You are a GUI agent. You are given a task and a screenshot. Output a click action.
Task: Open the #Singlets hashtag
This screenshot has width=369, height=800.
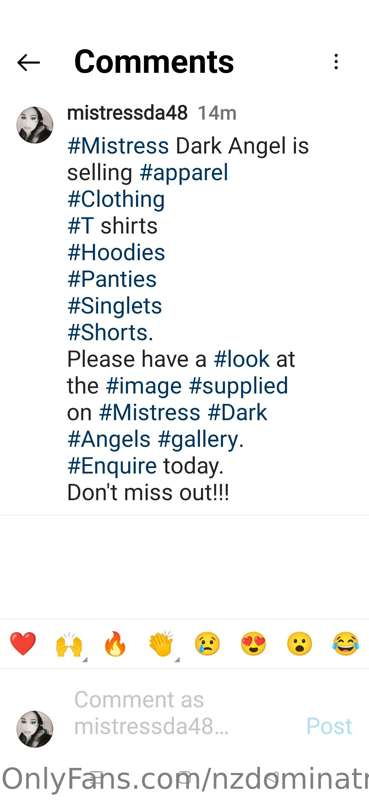tap(114, 306)
